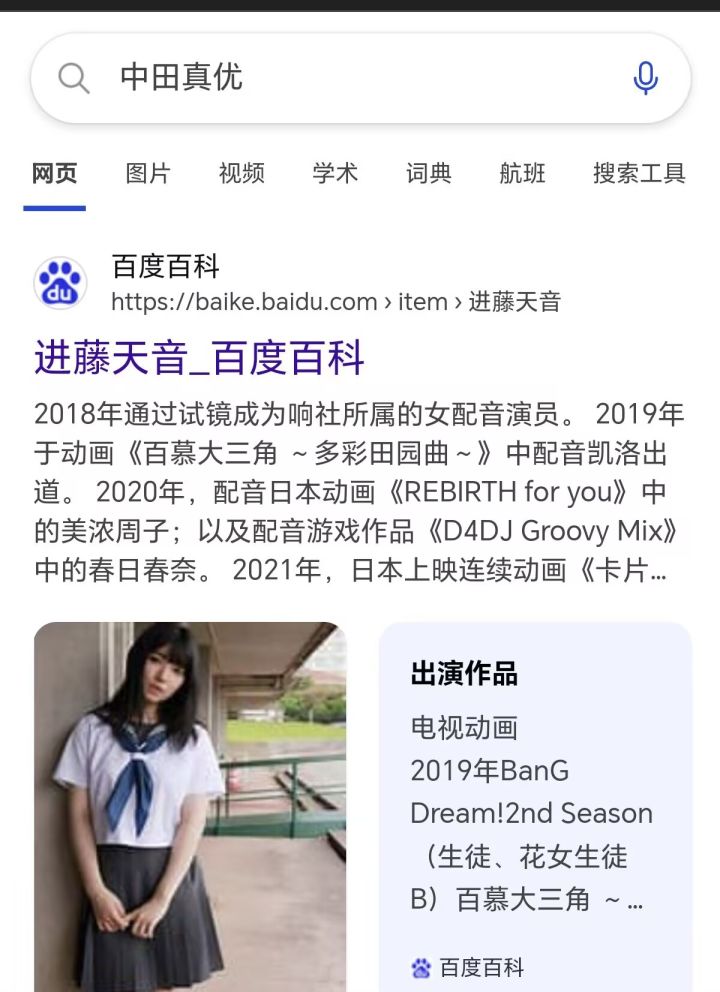720x992 pixels.
Task: Select the 网页 tab
Action: click(54, 173)
